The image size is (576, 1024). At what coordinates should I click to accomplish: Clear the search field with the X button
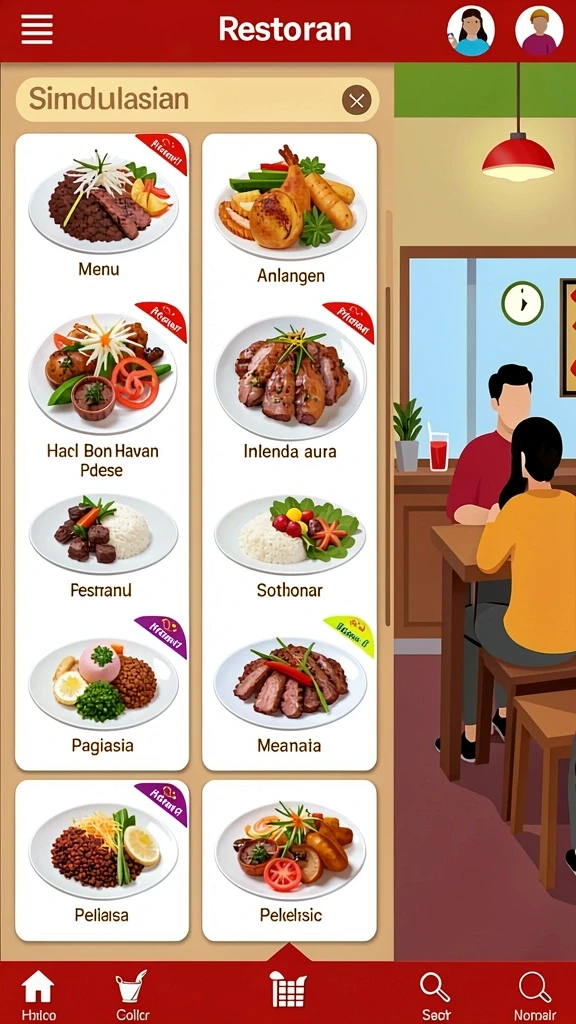pyautogui.click(x=357, y=101)
